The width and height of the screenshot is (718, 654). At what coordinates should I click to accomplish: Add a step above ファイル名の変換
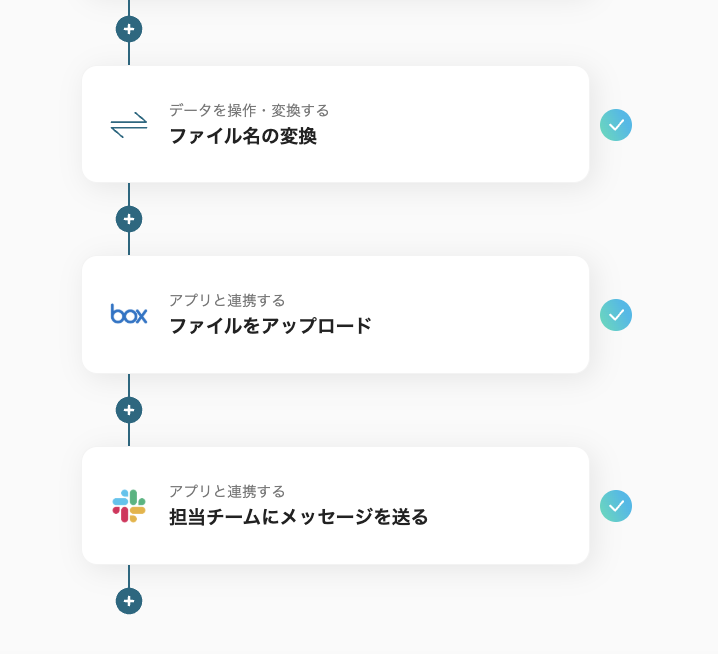(x=129, y=29)
